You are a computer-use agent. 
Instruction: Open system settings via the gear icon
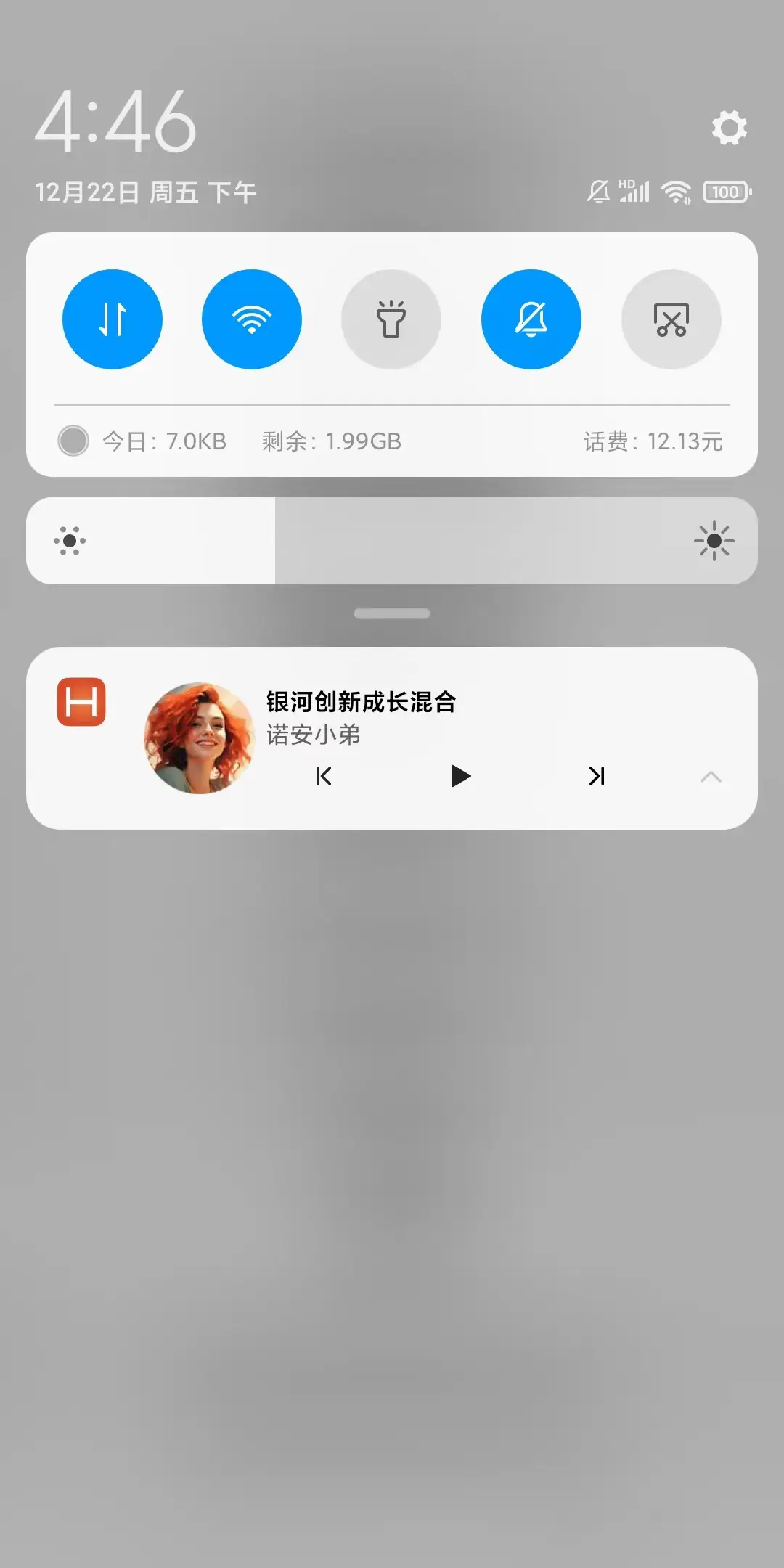pyautogui.click(x=729, y=128)
